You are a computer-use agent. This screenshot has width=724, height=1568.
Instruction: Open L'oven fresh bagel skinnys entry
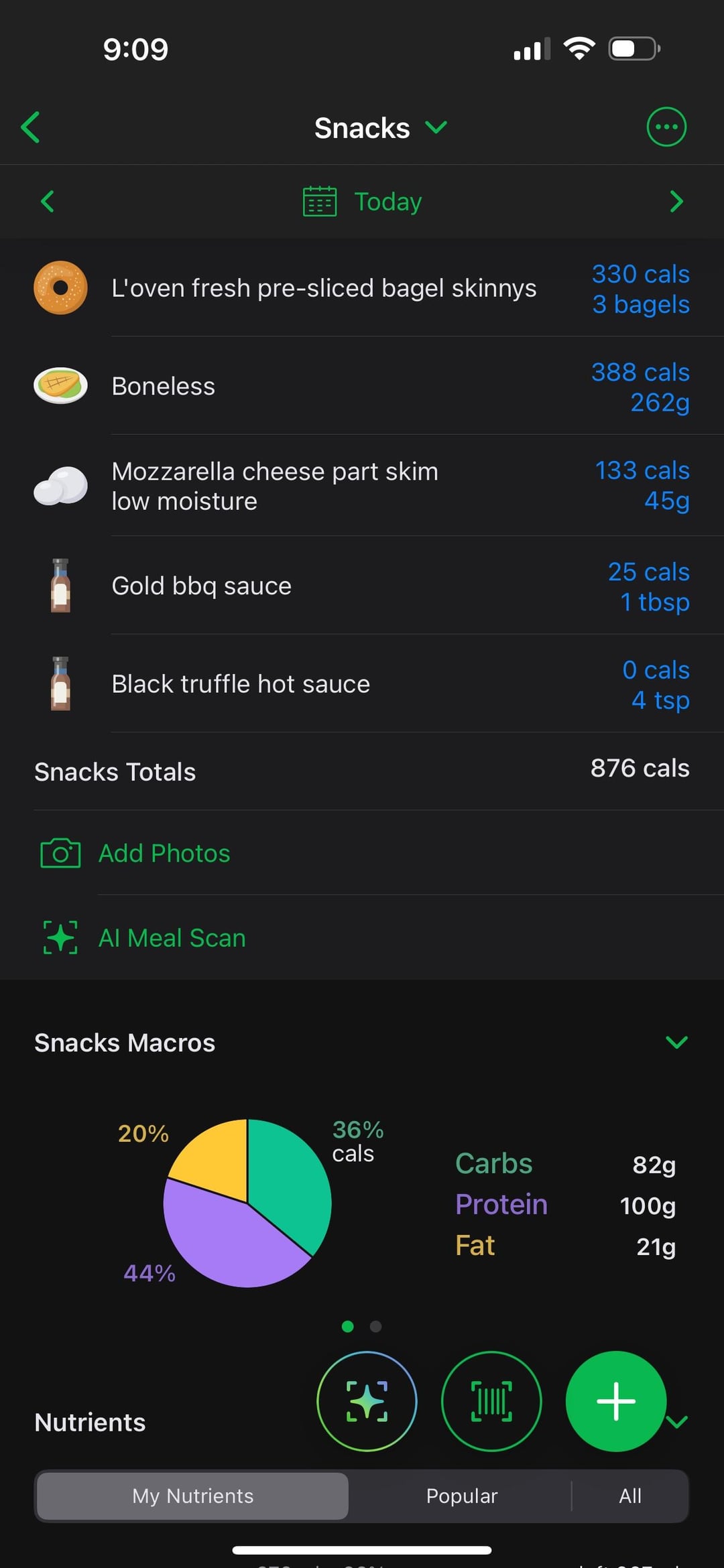pyautogui.click(x=362, y=288)
